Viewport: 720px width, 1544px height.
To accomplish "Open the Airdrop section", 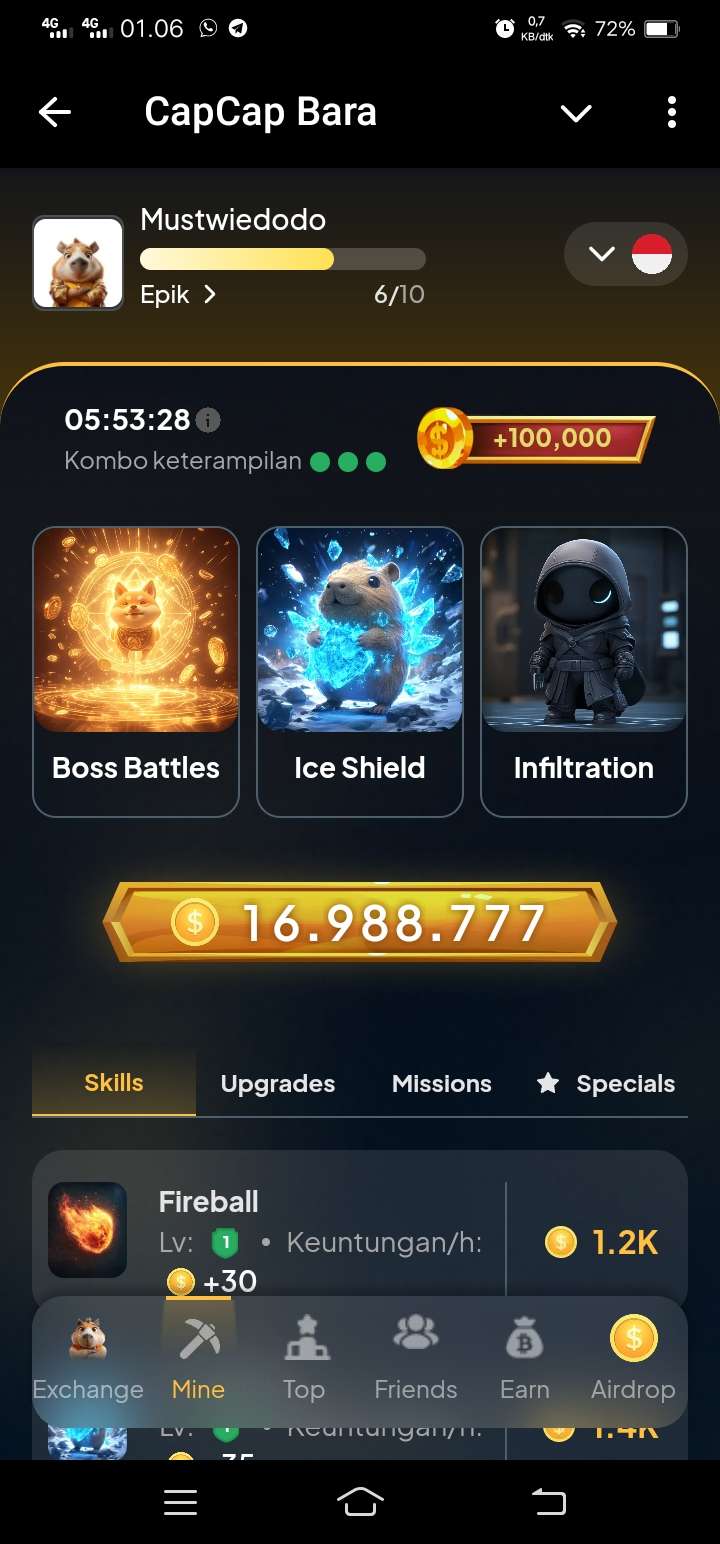I will click(x=633, y=1360).
